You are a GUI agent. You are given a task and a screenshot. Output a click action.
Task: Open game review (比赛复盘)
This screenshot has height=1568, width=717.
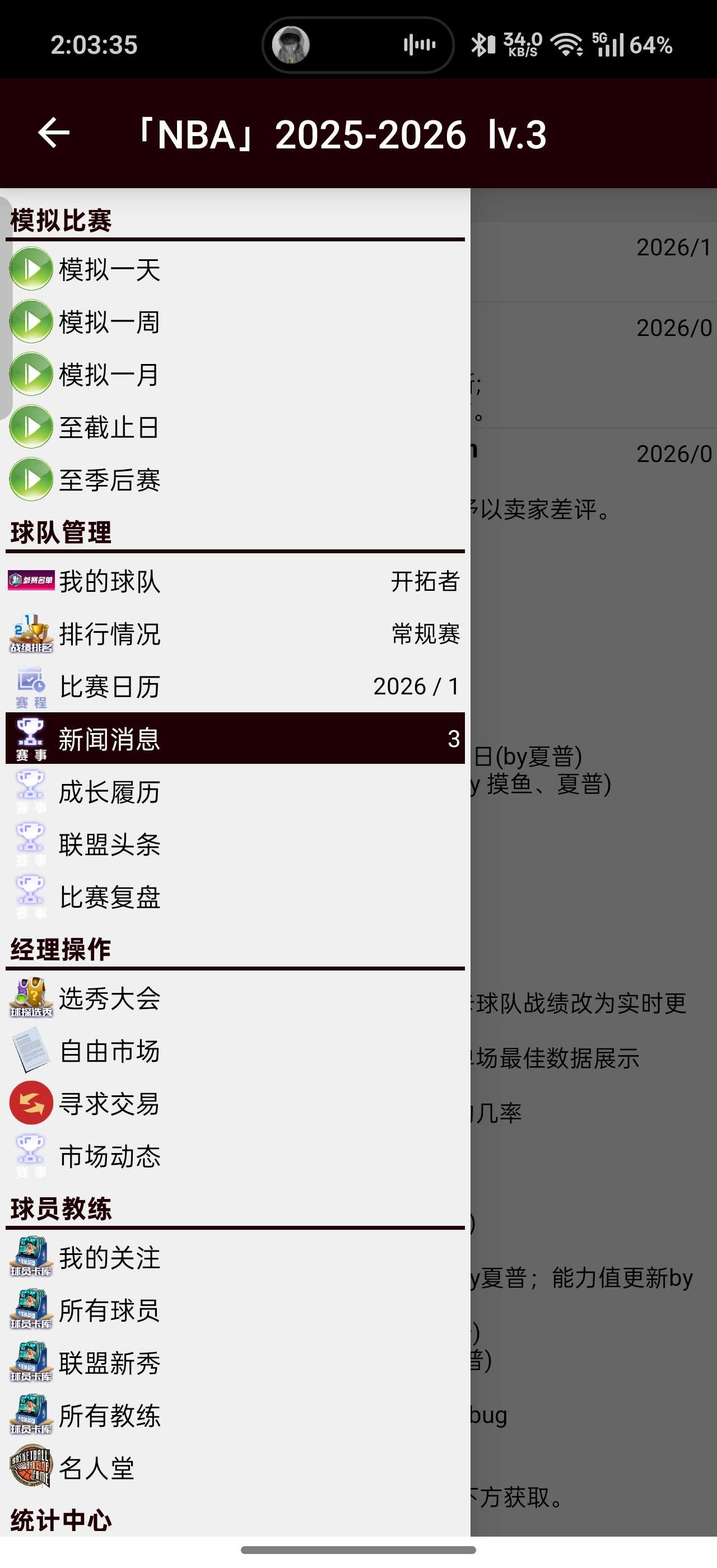click(234, 897)
